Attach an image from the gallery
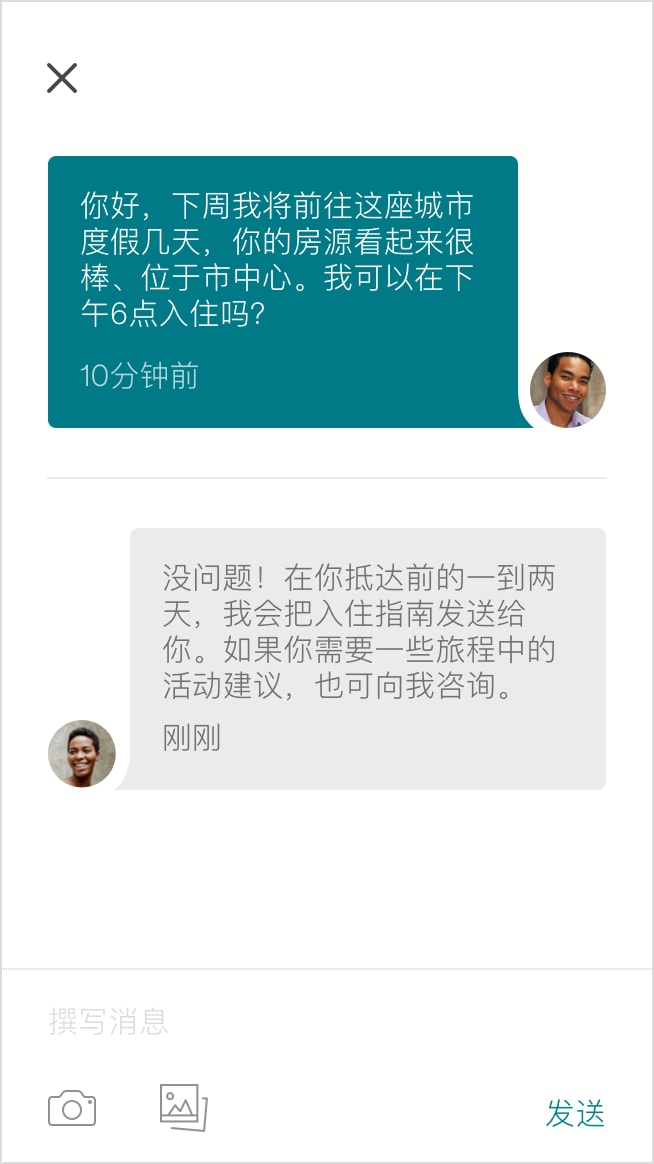 tap(183, 1107)
